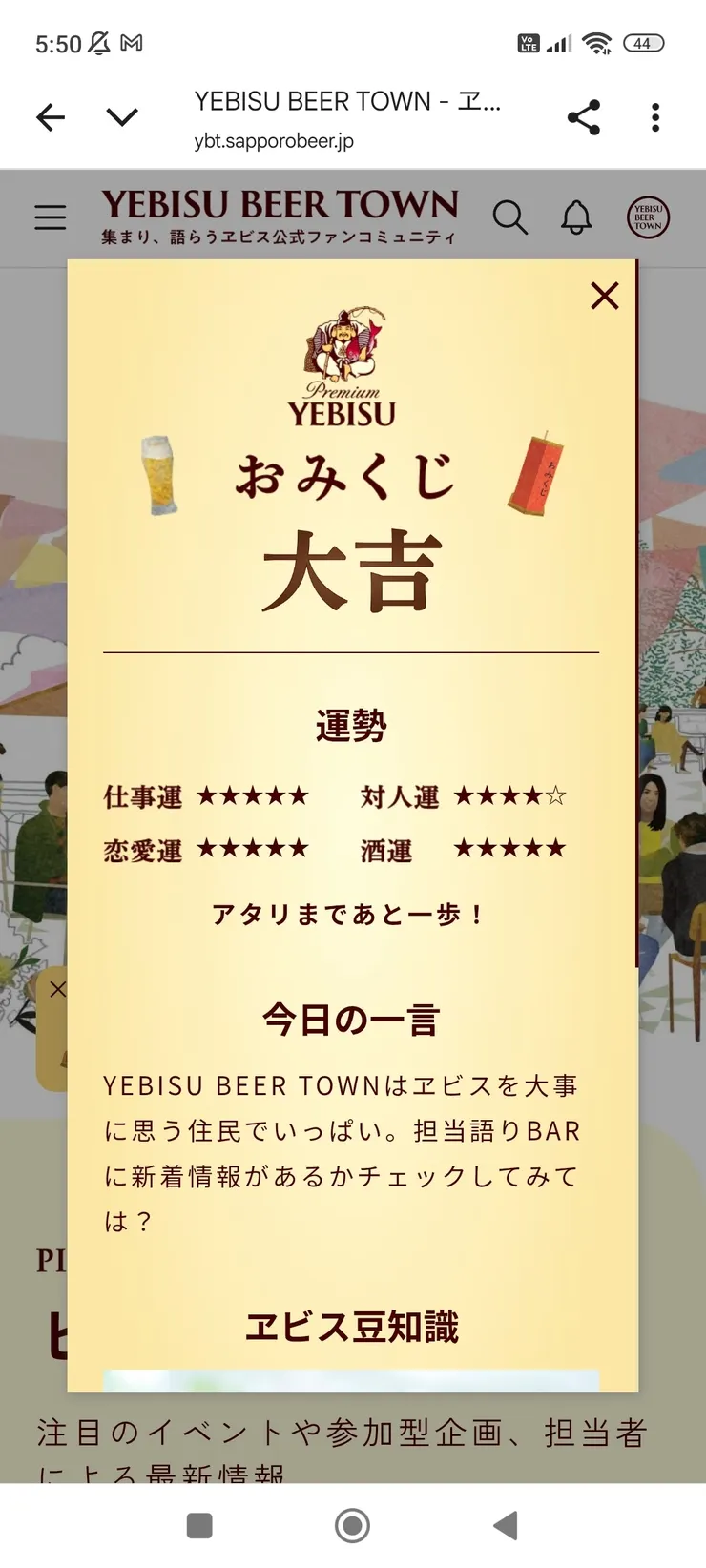The width and height of the screenshot is (706, 1568).
Task: Close the omikuji fortune popup
Action: (x=604, y=296)
